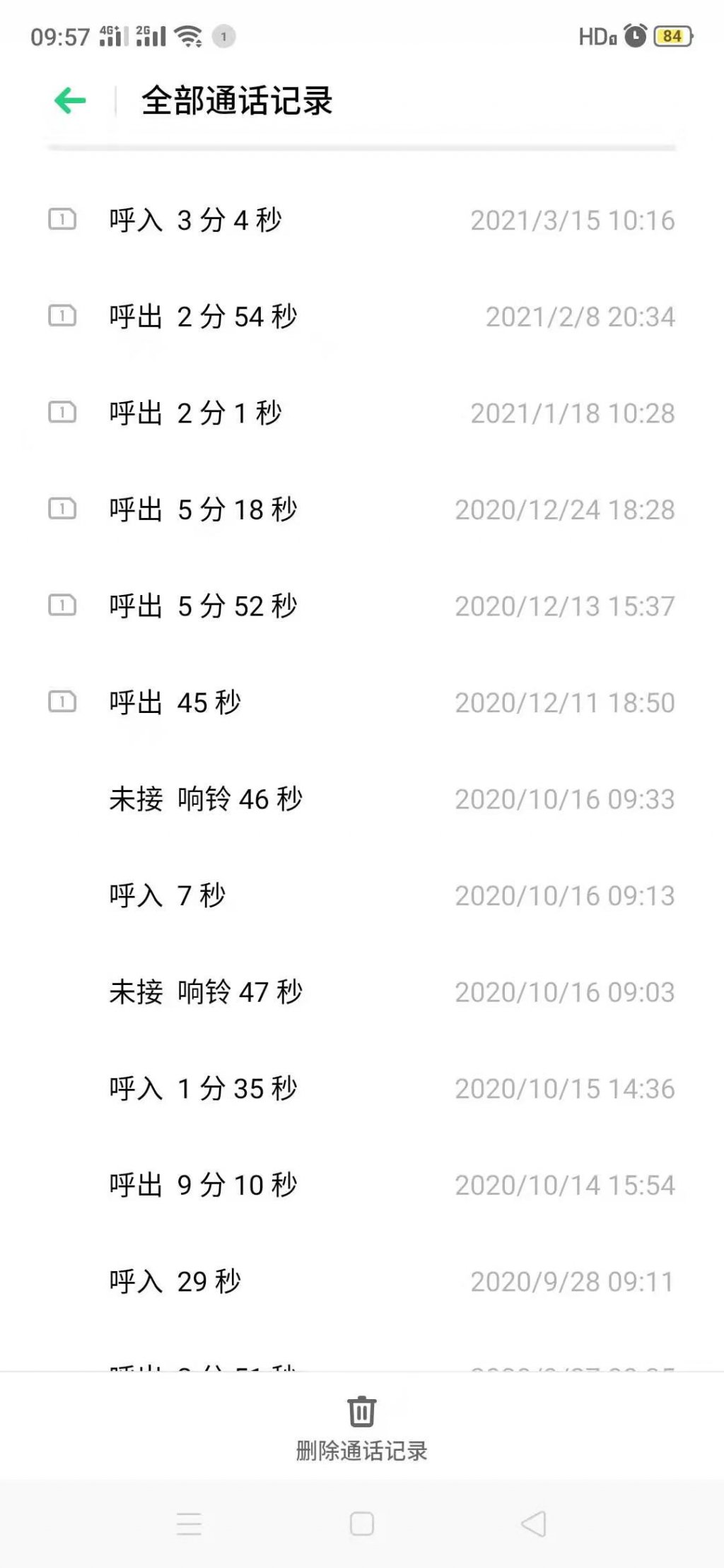Open the 2021/3/15 10:16 incoming call record
The height and width of the screenshot is (1568, 724).
click(362, 220)
